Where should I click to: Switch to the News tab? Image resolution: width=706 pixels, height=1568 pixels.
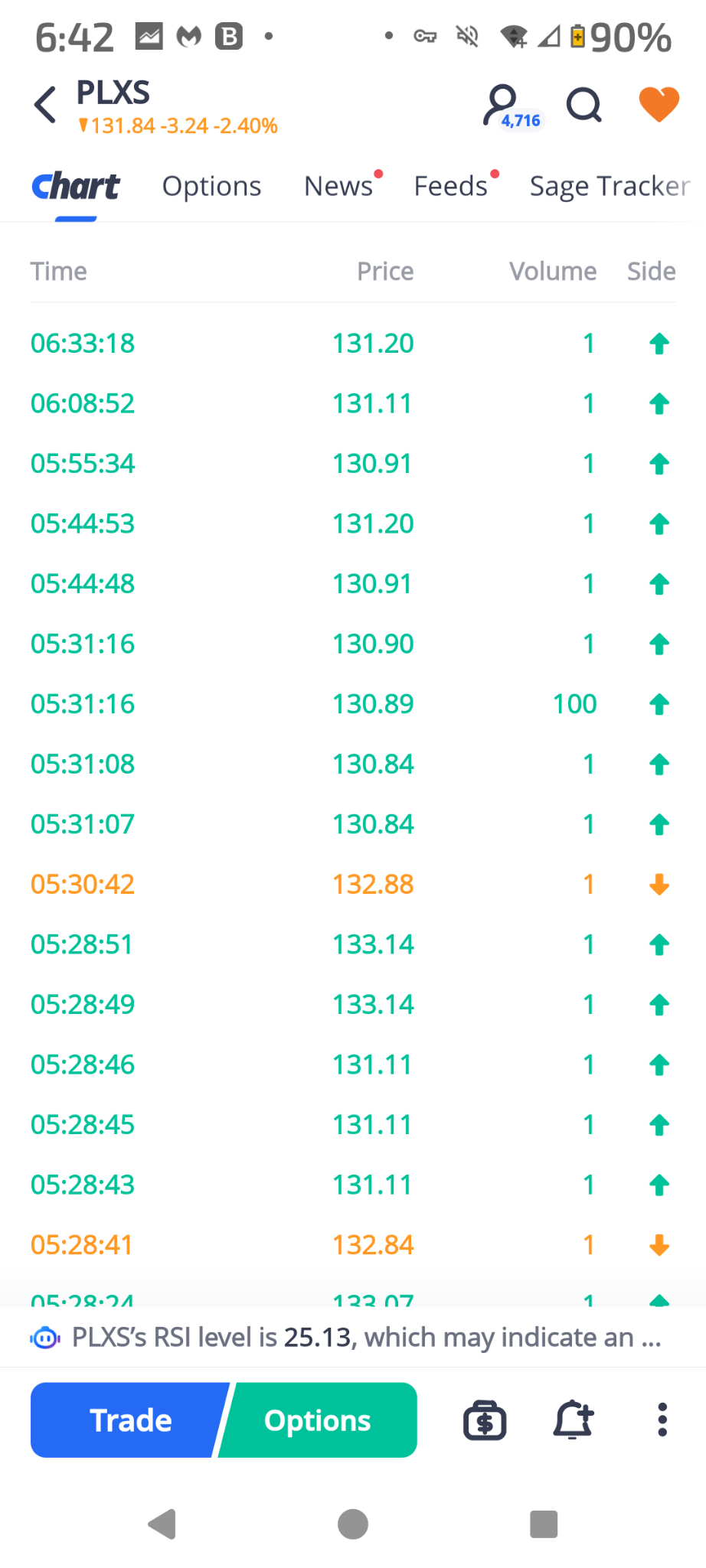[338, 186]
